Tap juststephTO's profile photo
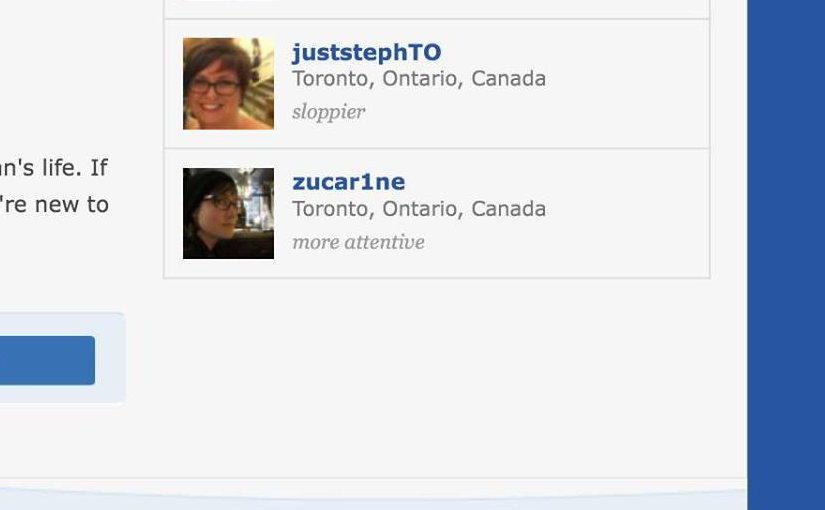The image size is (825, 510). pos(228,84)
